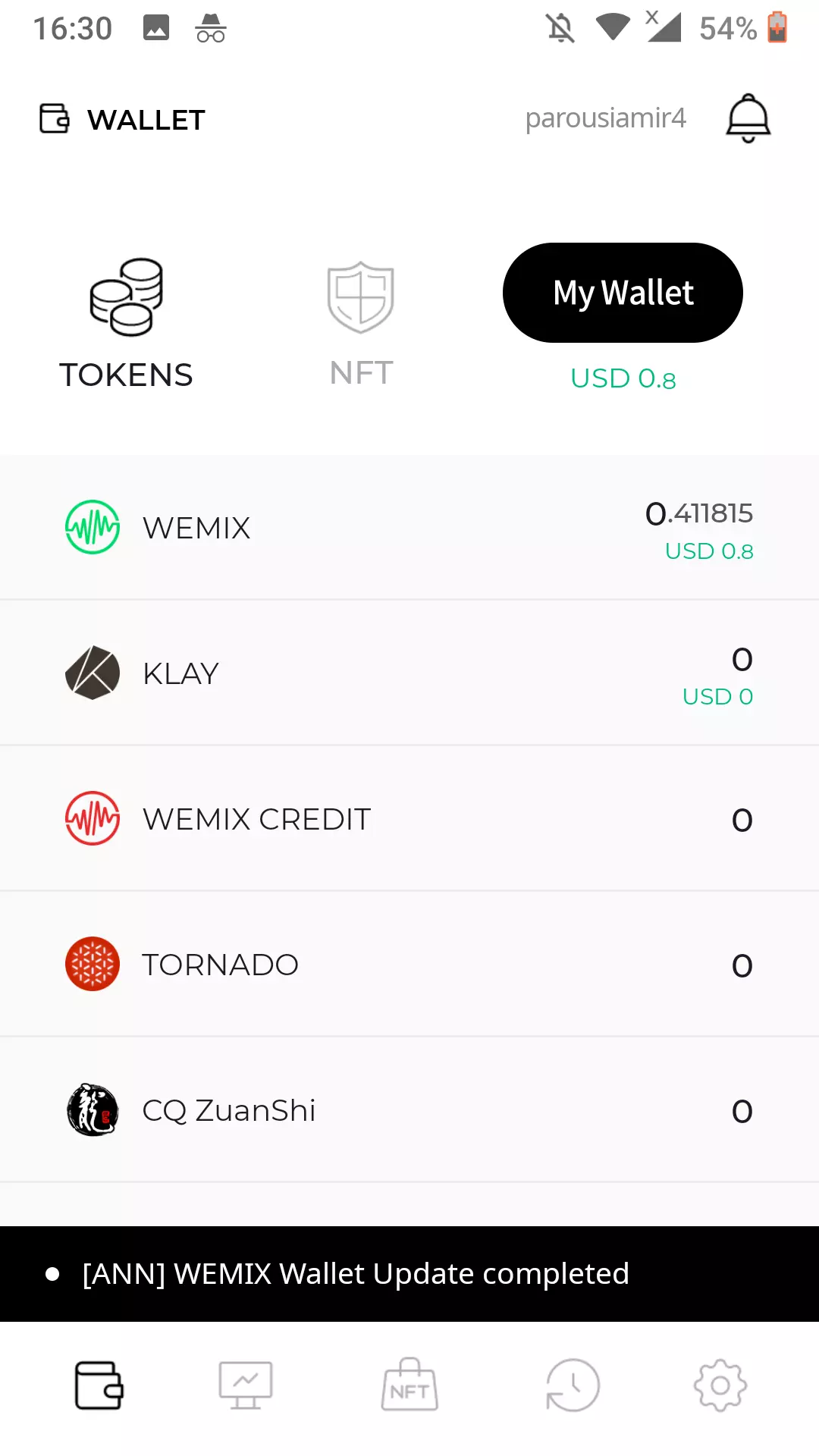Go to the transaction history tab
Screen dimensions: 819x1456
point(573,1385)
